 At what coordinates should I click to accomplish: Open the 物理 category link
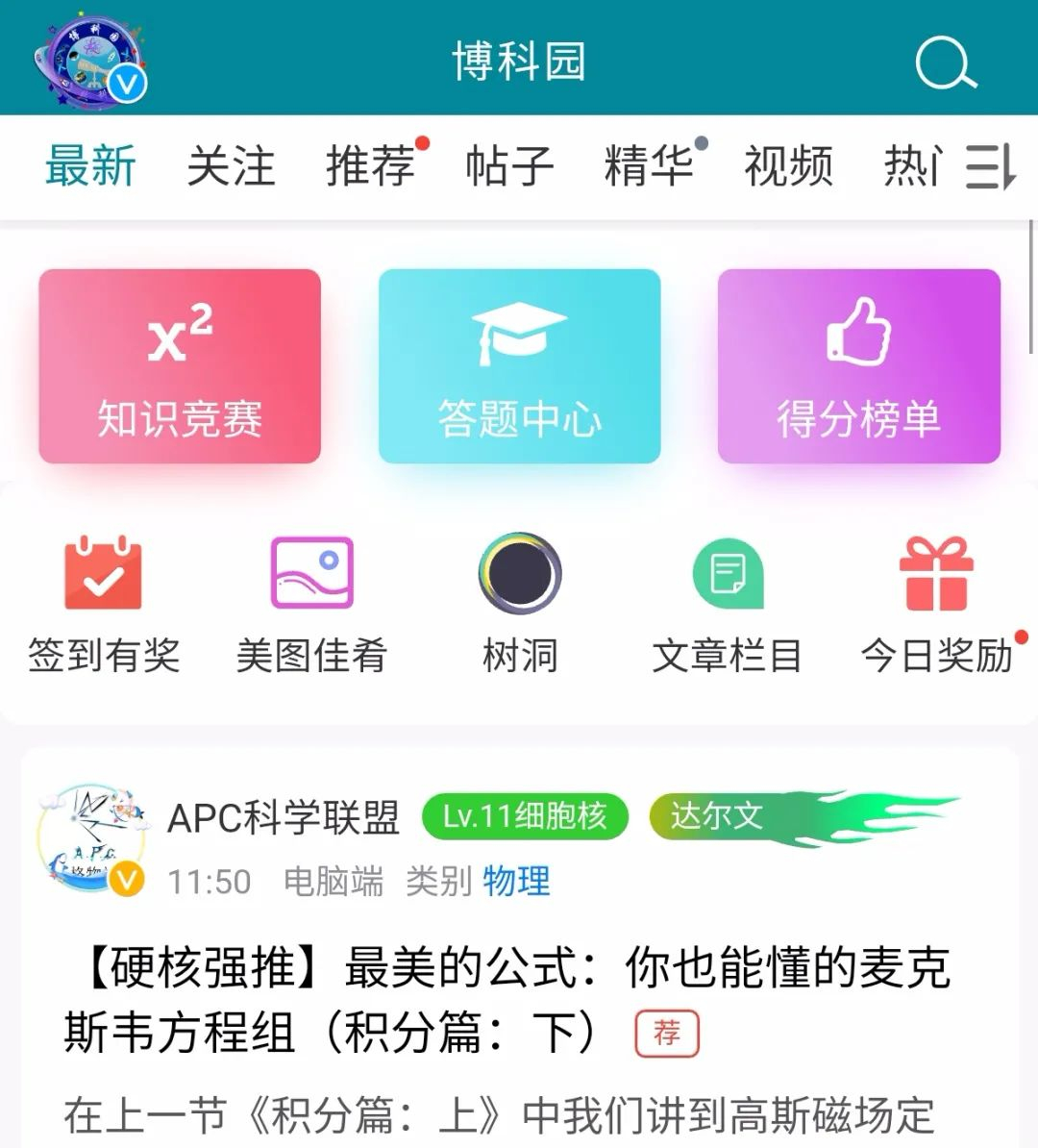pyautogui.click(x=516, y=881)
